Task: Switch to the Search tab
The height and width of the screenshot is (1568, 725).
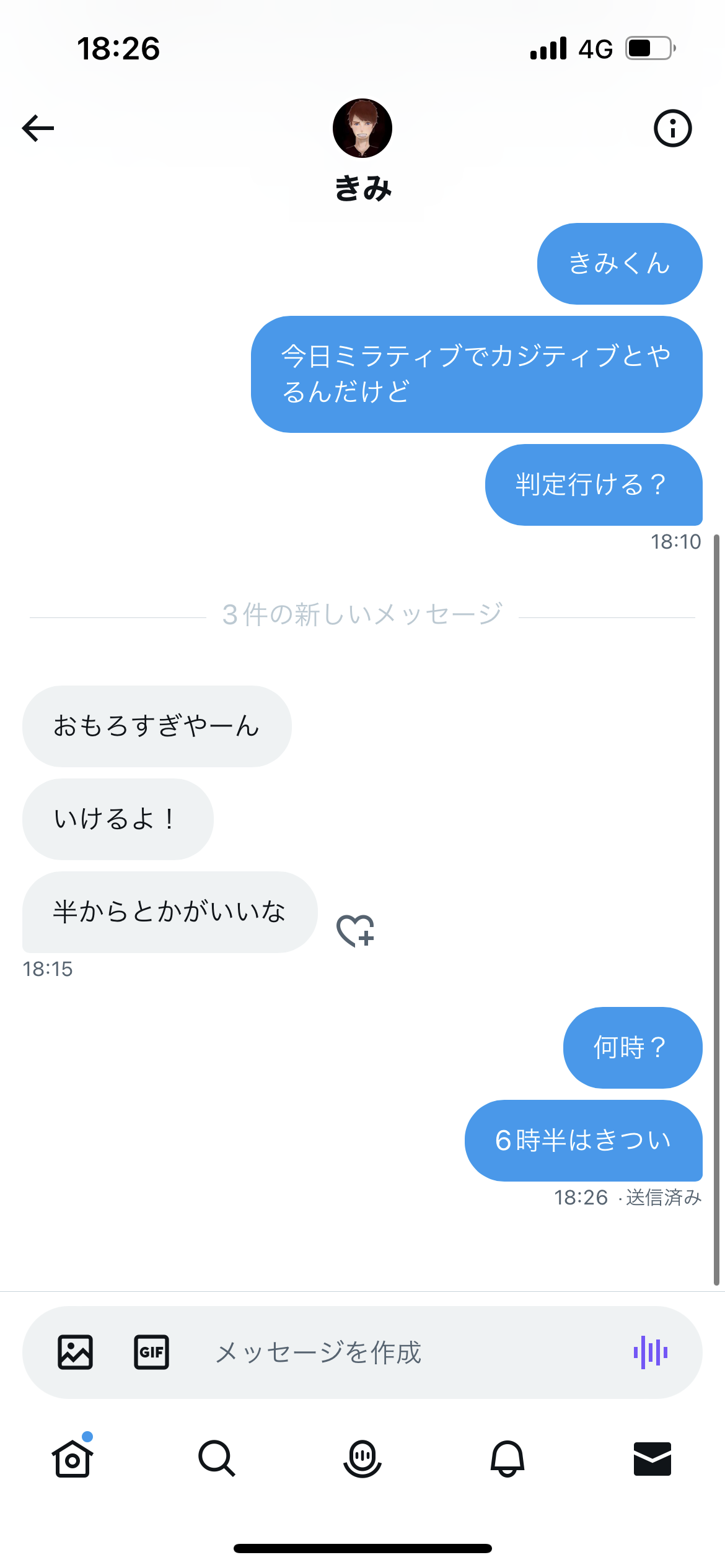Action: (x=217, y=1458)
